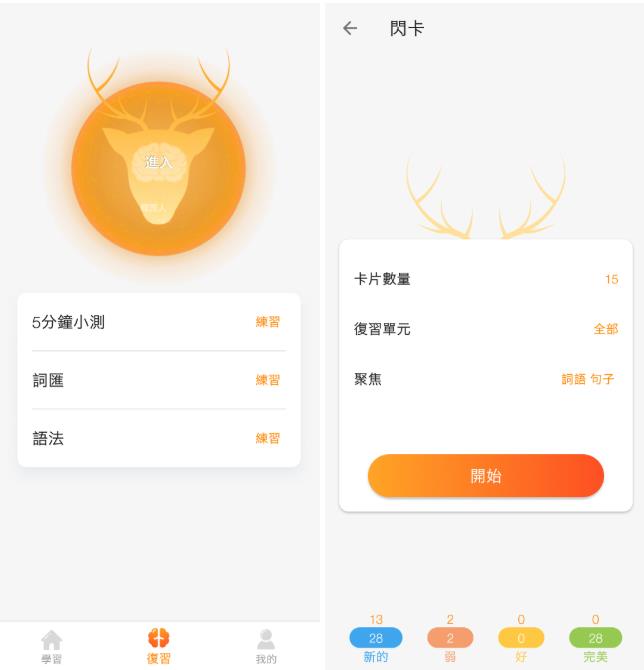
Task: Start 5分鐘小測 practice
Action: [267, 322]
